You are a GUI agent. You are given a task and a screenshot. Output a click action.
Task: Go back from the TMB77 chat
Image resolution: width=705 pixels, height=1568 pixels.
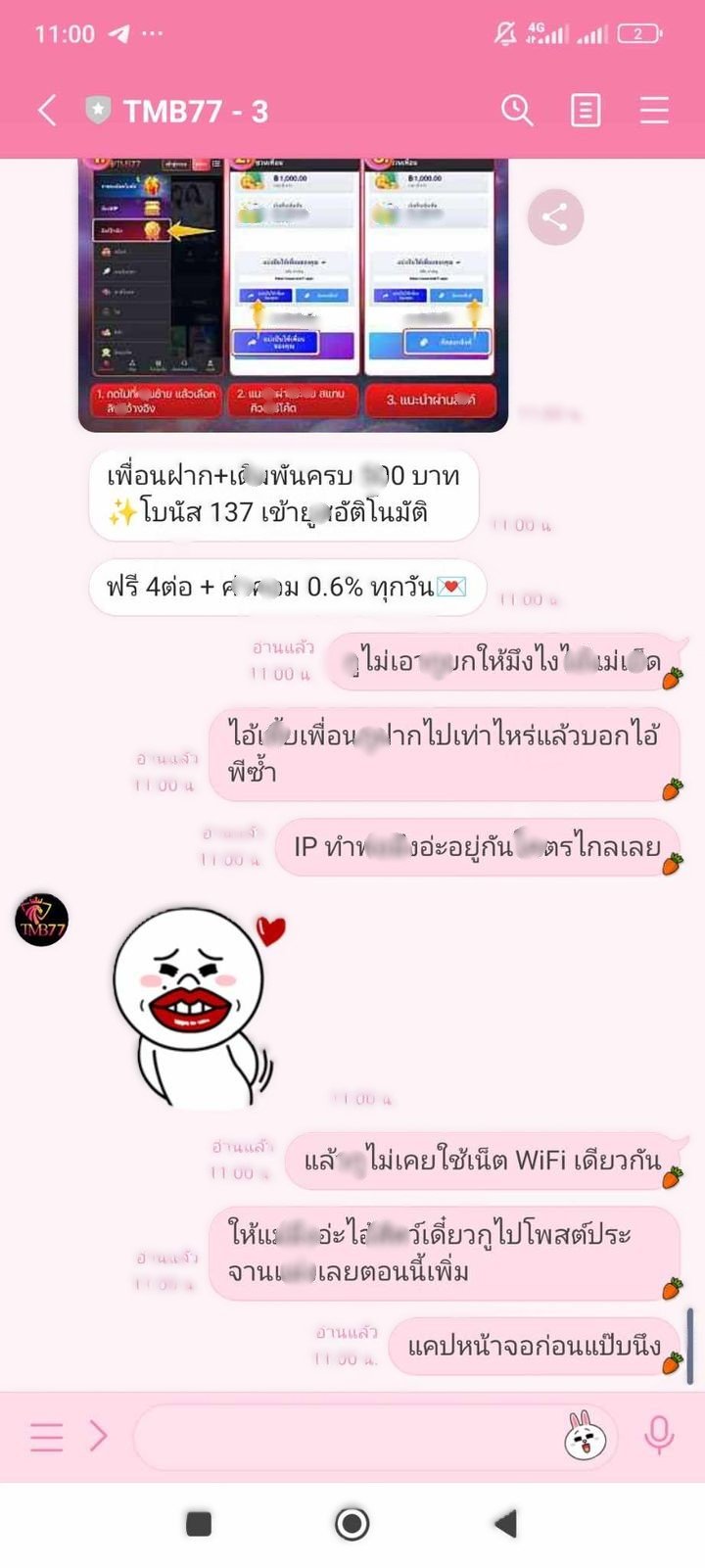click(47, 111)
